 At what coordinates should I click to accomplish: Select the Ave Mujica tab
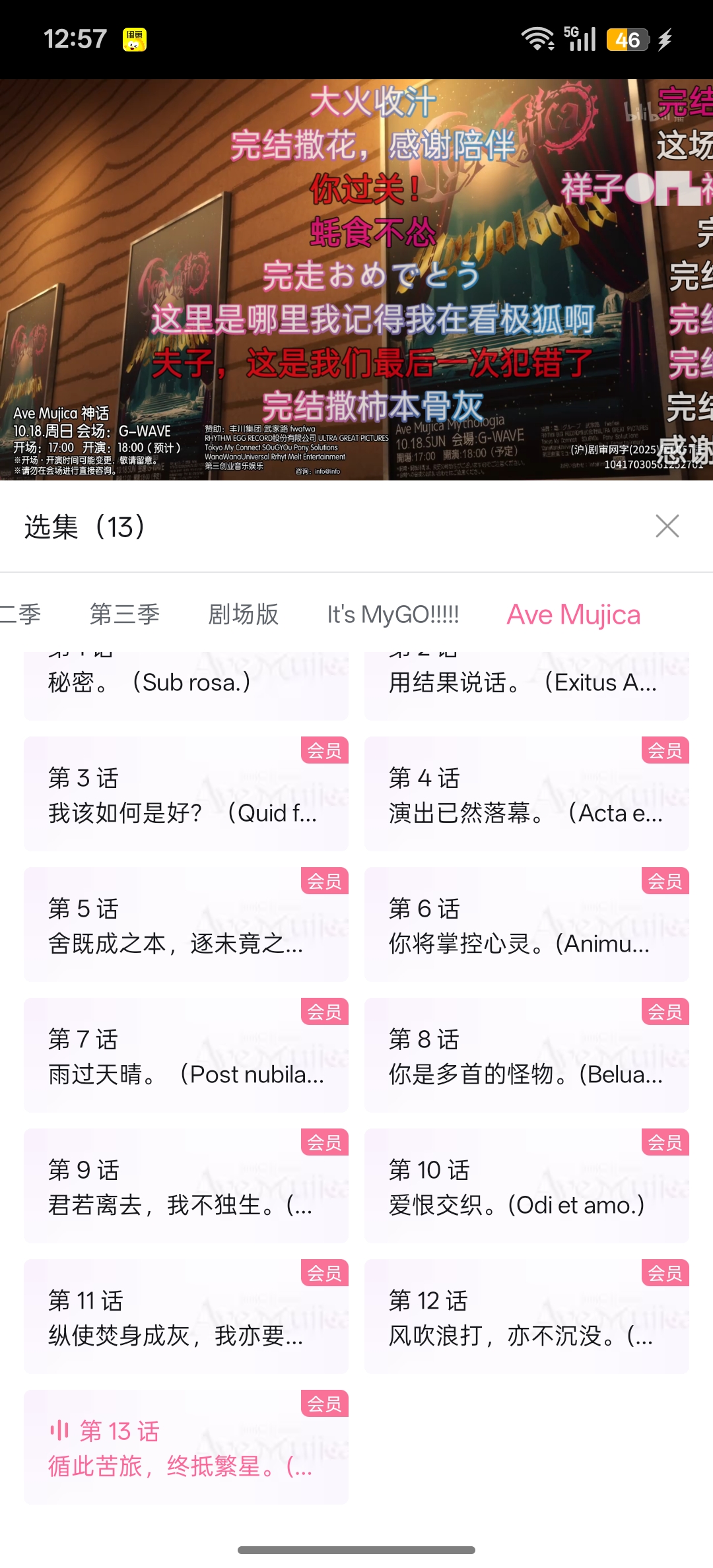coord(573,614)
